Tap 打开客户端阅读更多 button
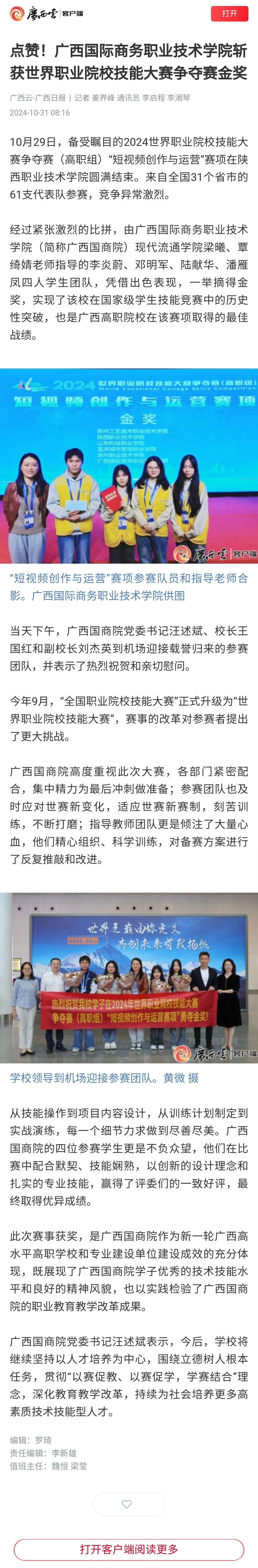The image size is (258, 1568). 129,1549
